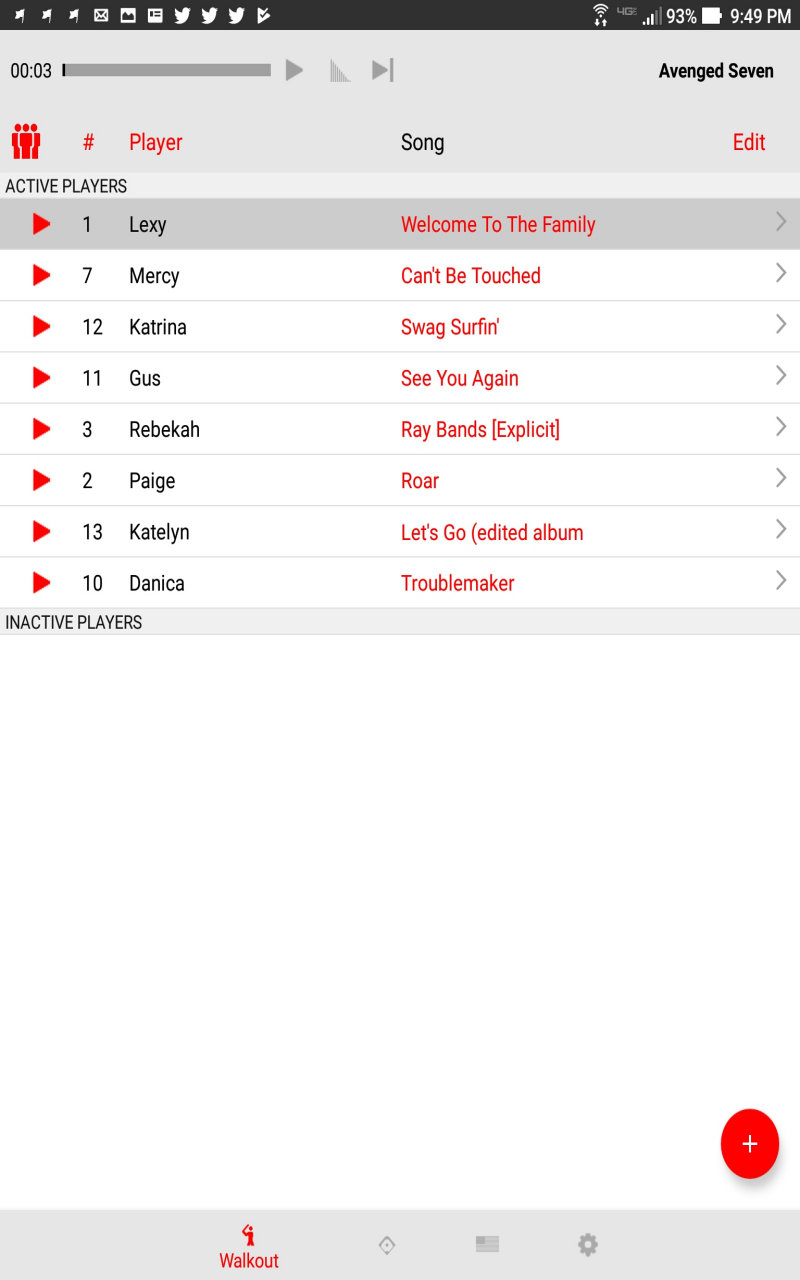Tap the play button in top player
The image size is (800, 1280).
pyautogui.click(x=294, y=70)
